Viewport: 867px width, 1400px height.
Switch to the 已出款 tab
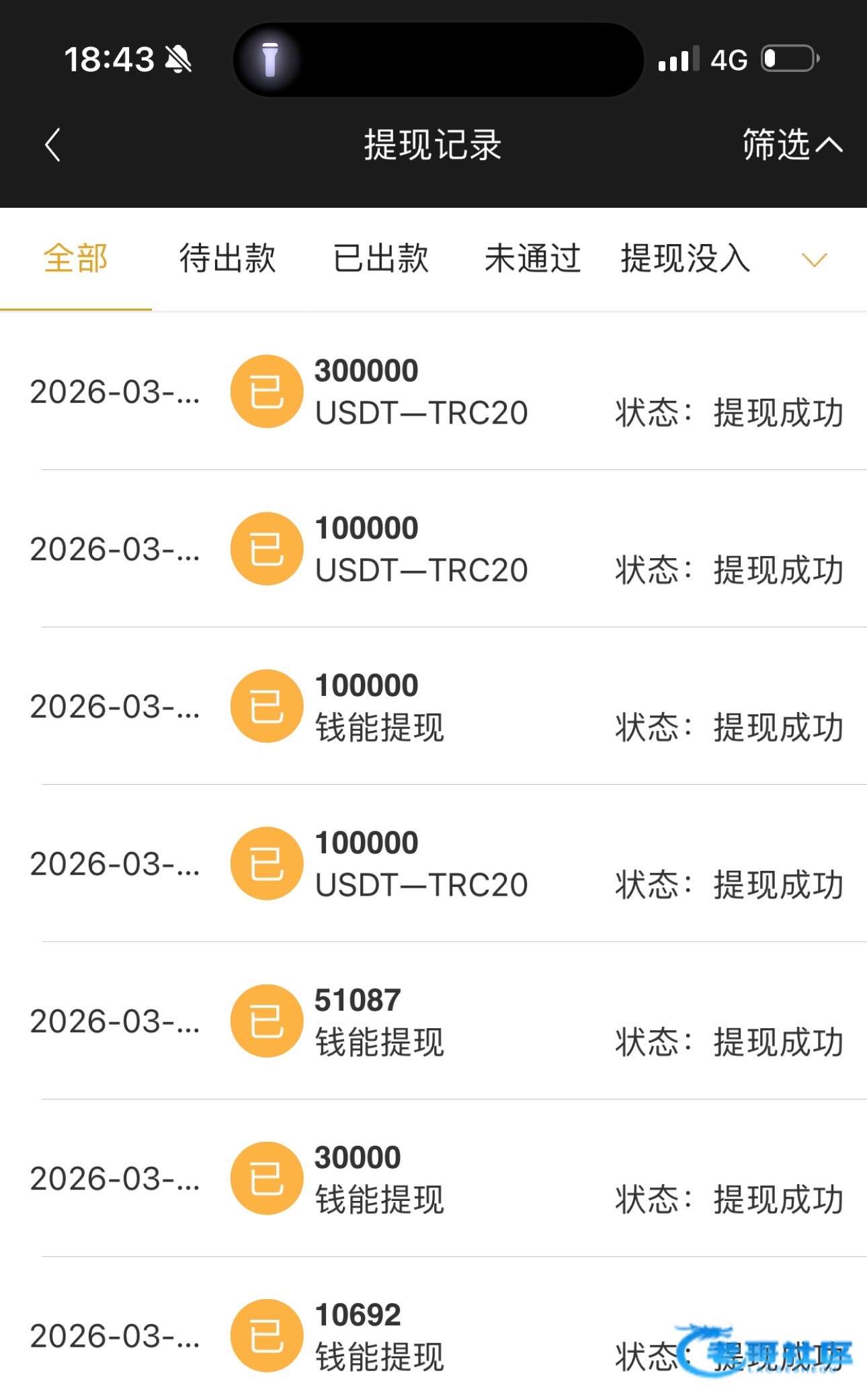pos(380,259)
